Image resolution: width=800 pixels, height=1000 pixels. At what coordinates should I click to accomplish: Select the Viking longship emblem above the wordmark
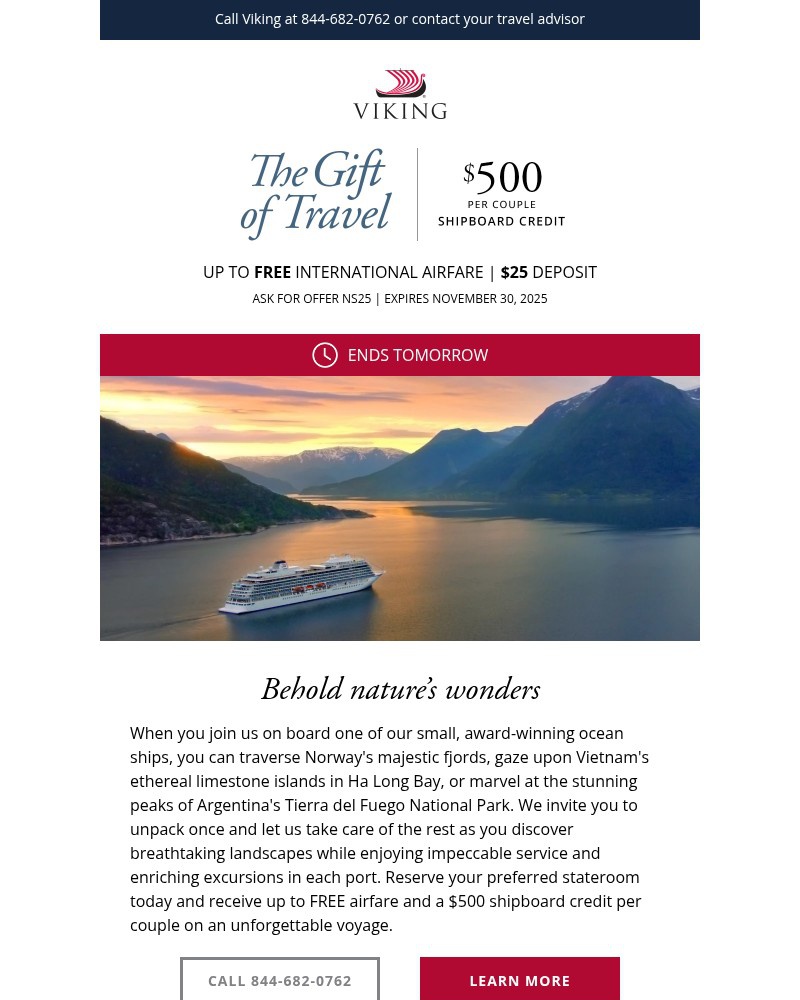point(400,79)
